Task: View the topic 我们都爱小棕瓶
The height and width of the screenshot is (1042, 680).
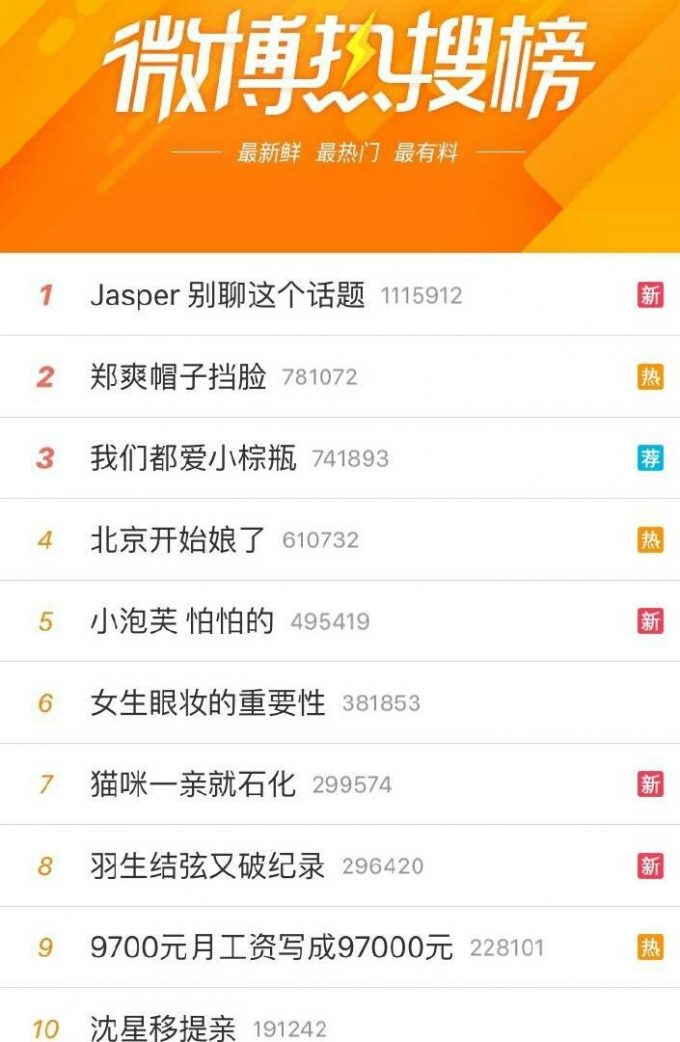Action: pyautogui.click(x=193, y=458)
